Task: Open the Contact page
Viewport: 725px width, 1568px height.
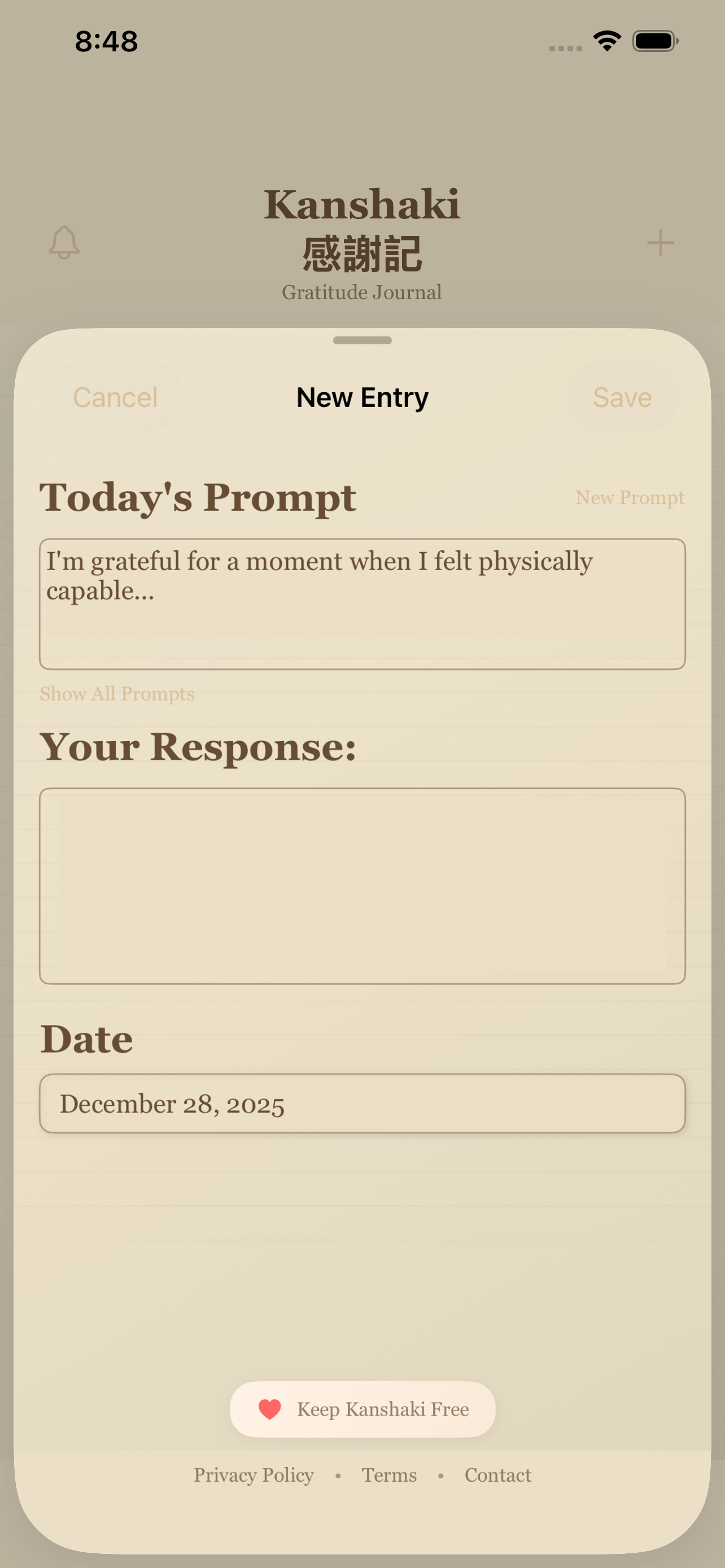Action: pos(498,1475)
